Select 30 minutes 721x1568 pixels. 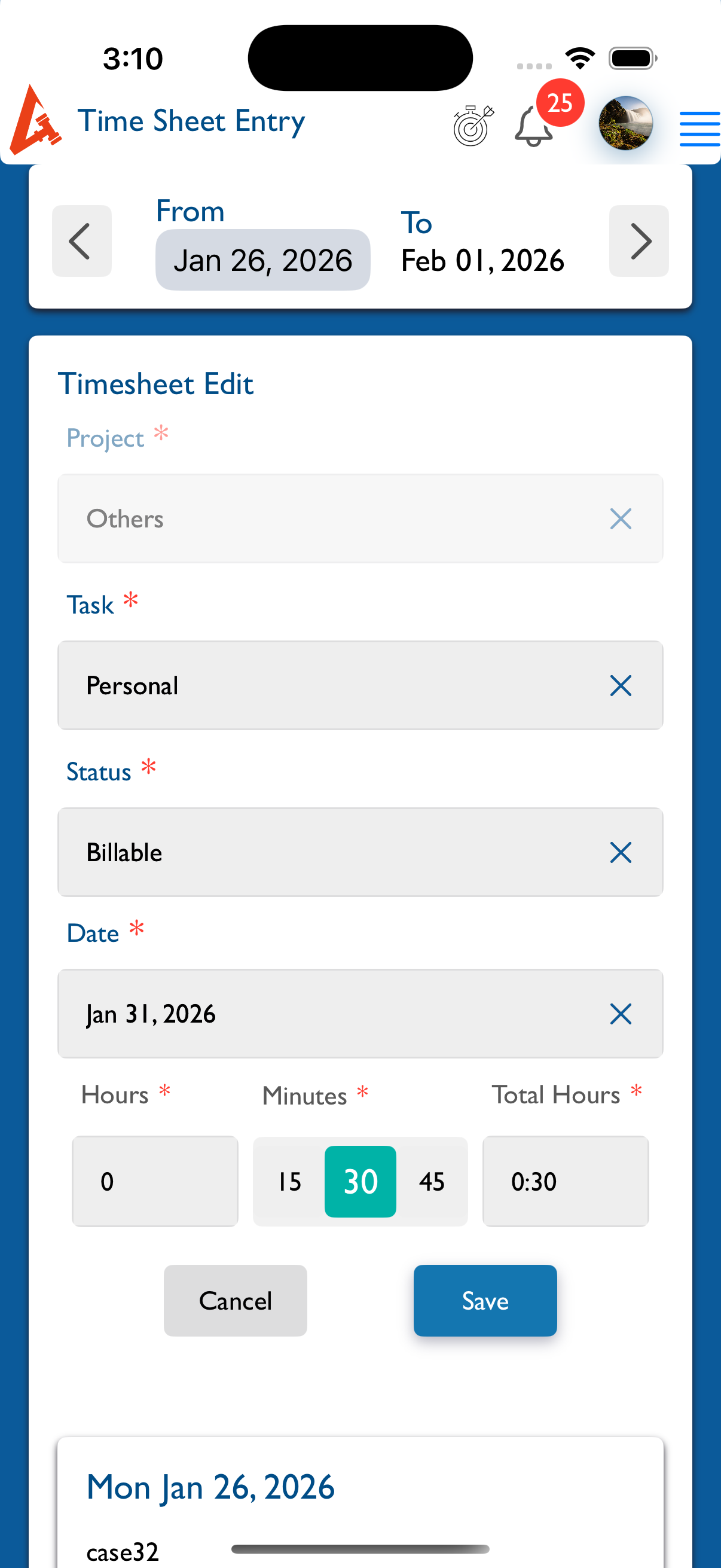point(360,1182)
